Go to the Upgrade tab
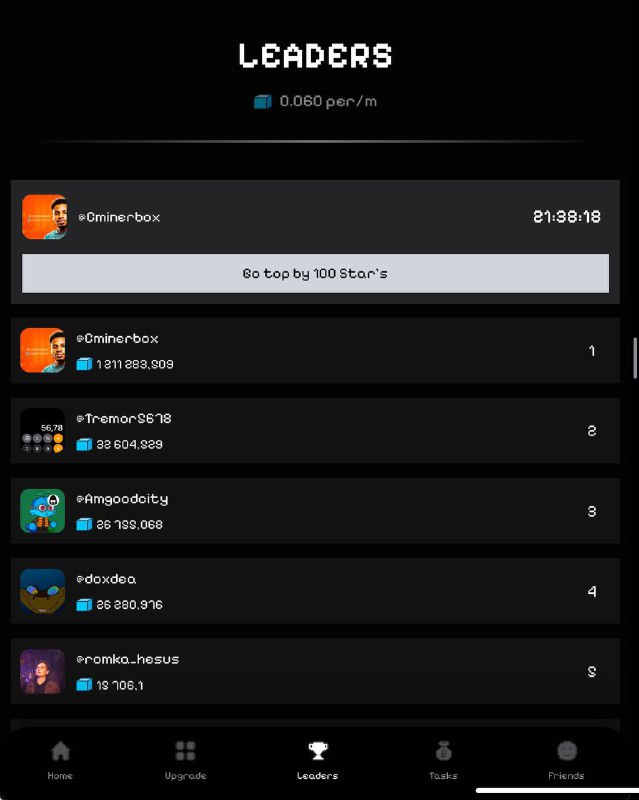 (x=185, y=760)
